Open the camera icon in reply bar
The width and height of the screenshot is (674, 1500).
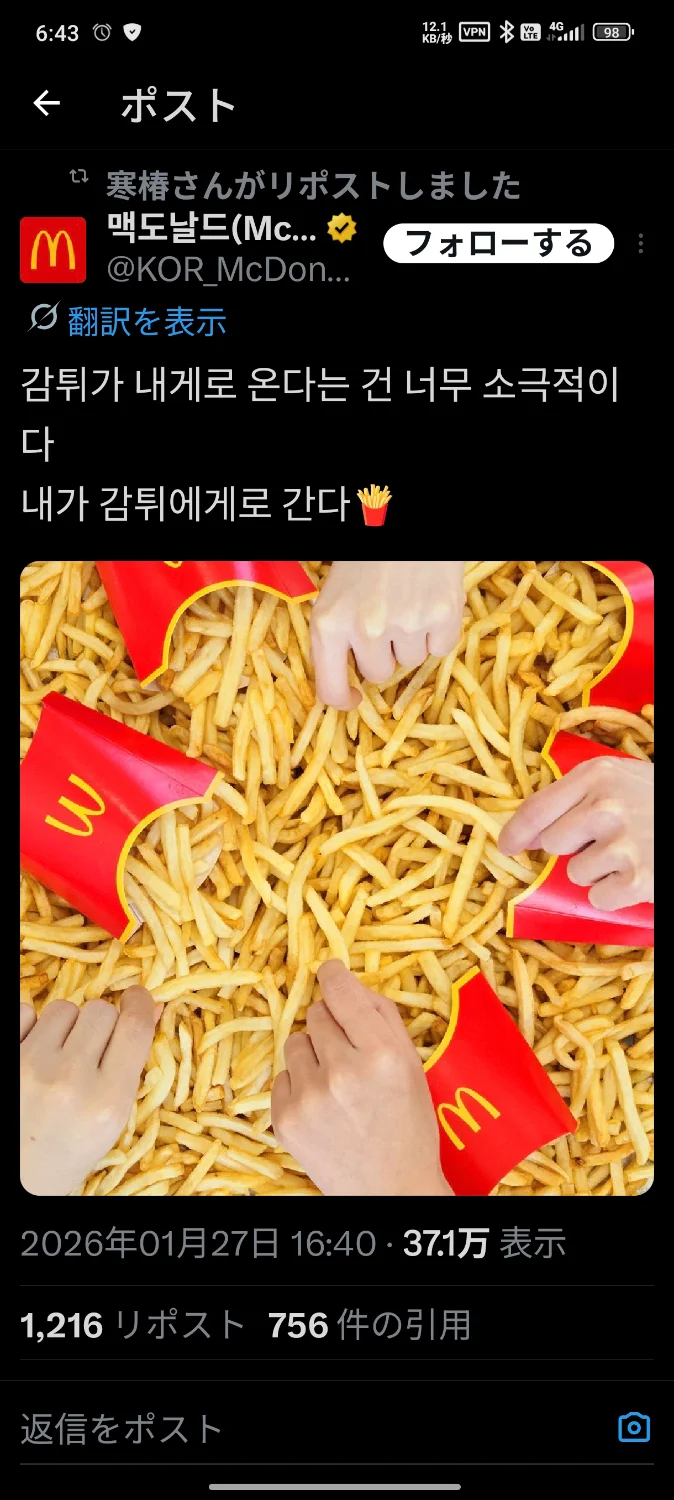click(x=634, y=1428)
